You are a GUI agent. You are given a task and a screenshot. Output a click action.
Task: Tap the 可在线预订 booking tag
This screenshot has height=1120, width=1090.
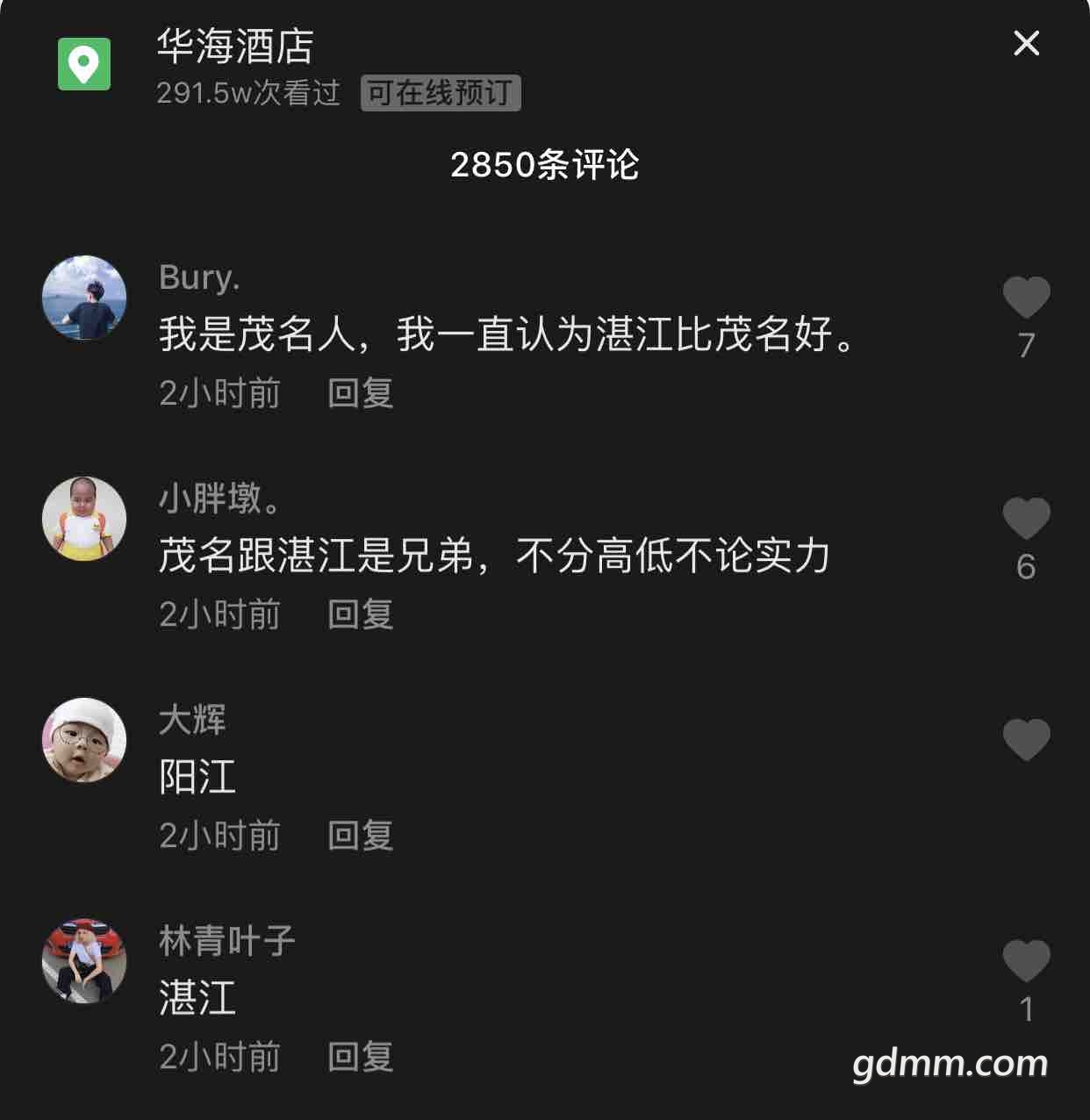tap(441, 93)
